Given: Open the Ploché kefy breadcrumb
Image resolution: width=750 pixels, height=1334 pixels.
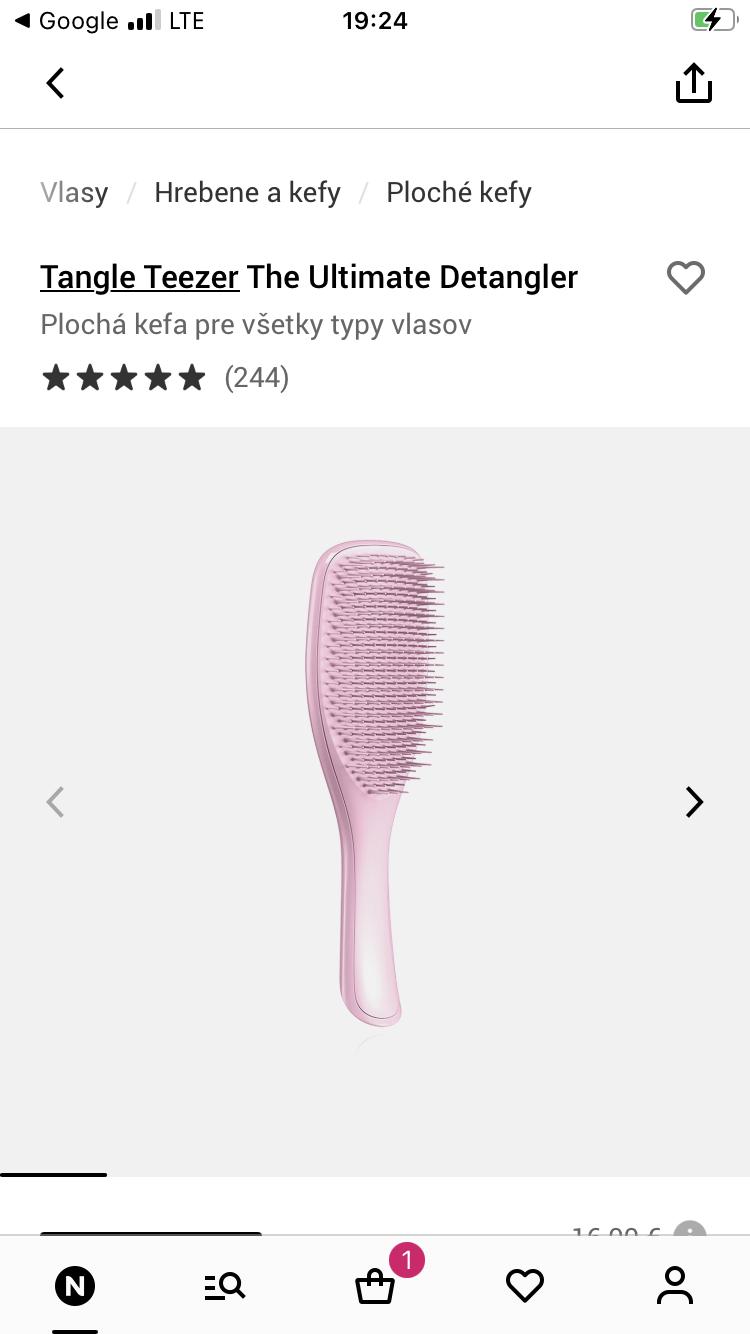Looking at the screenshot, I should coord(459,192).
